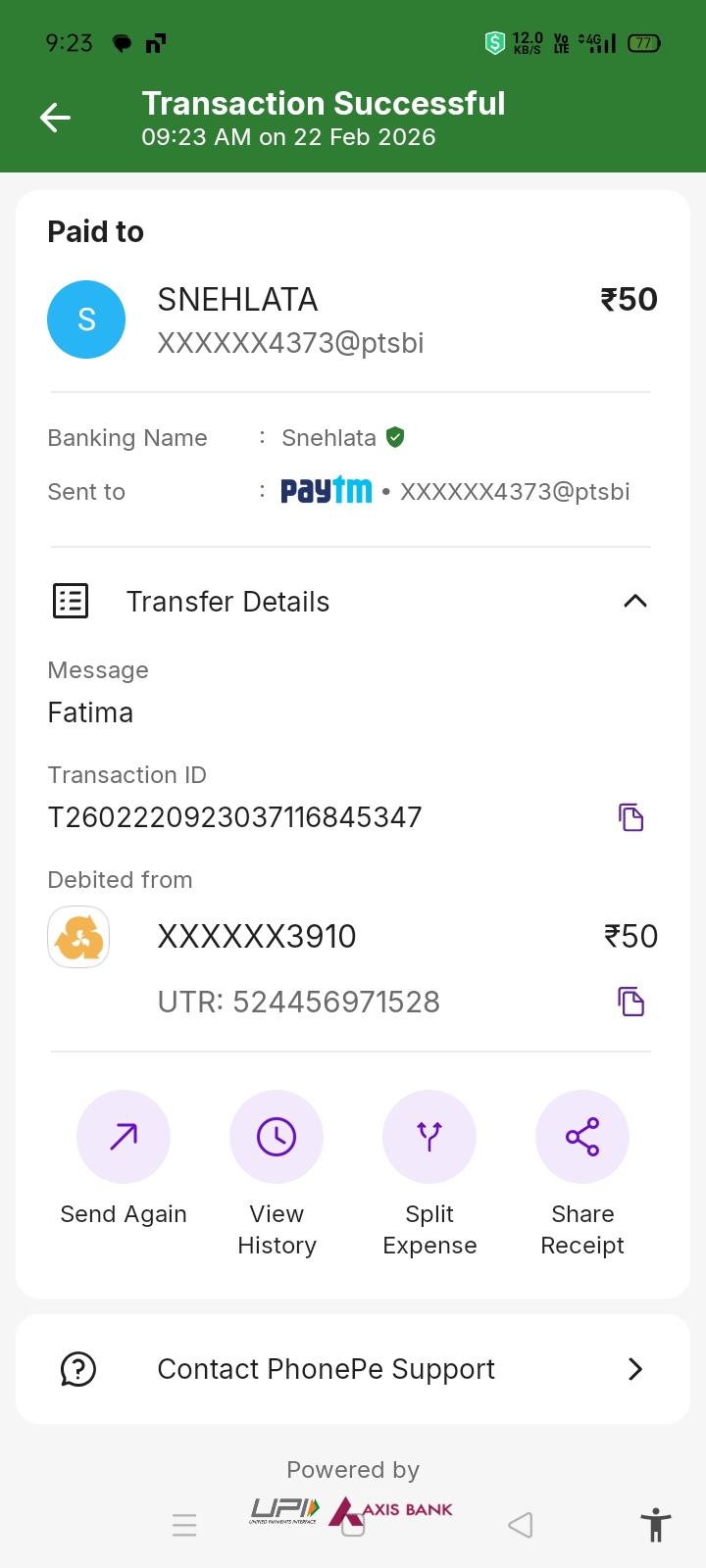Select Split Expense
This screenshot has width=706, height=1568.
(429, 1137)
